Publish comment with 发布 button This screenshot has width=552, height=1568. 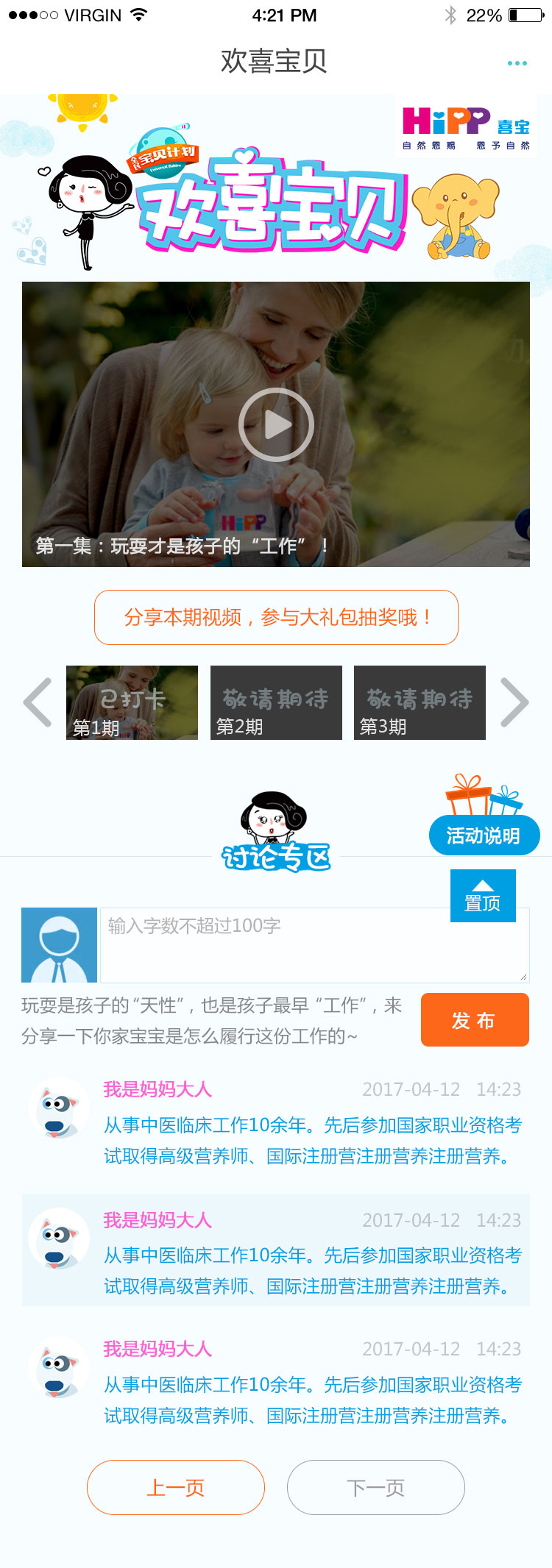475,1020
